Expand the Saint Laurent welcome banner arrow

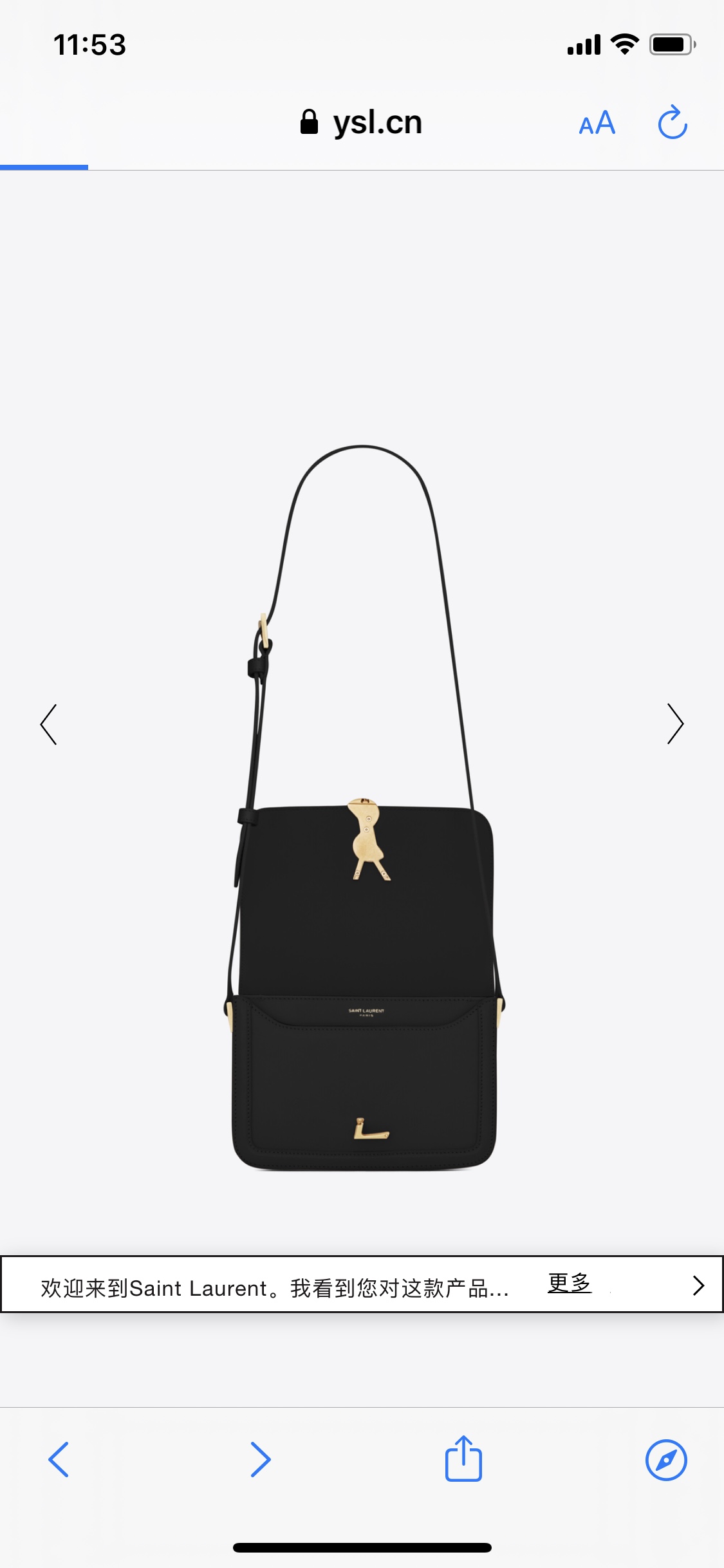point(698,1285)
